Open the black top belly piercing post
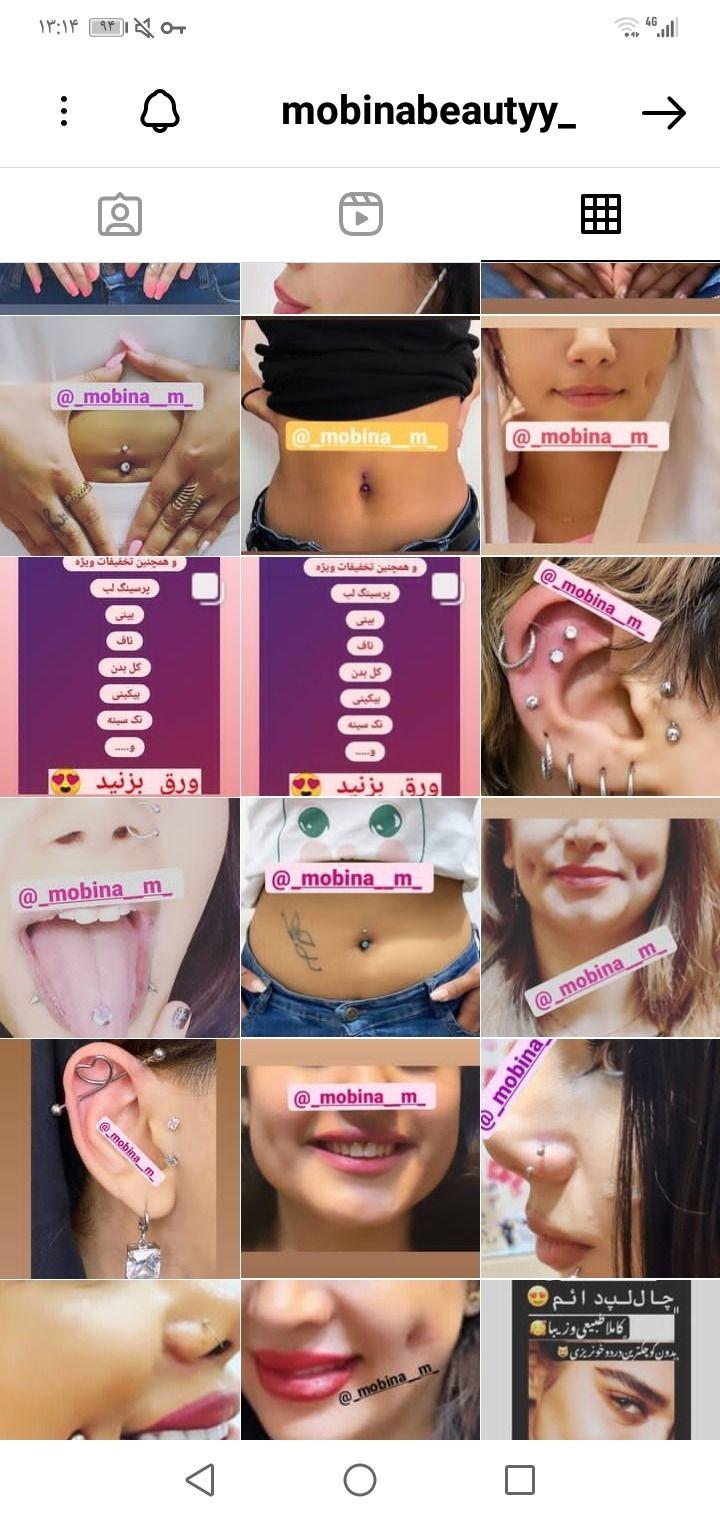This screenshot has height=1520, width=720. (360, 435)
